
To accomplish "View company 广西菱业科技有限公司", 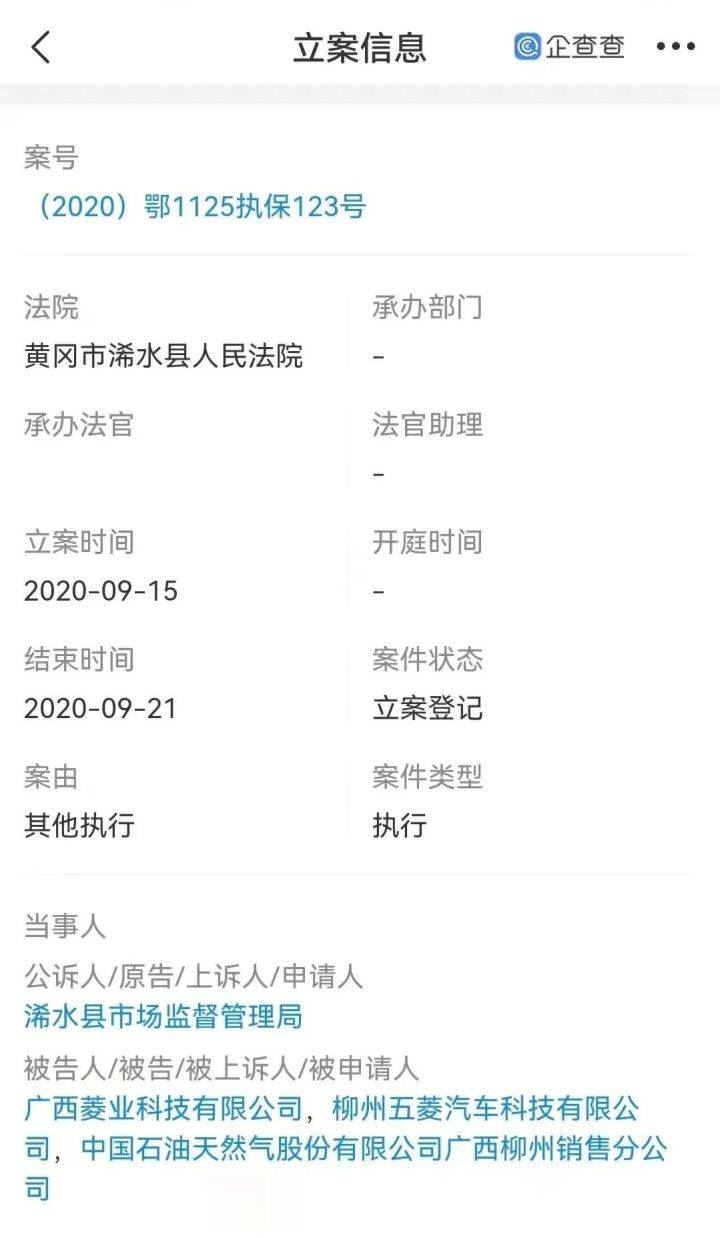I will click(163, 1109).
